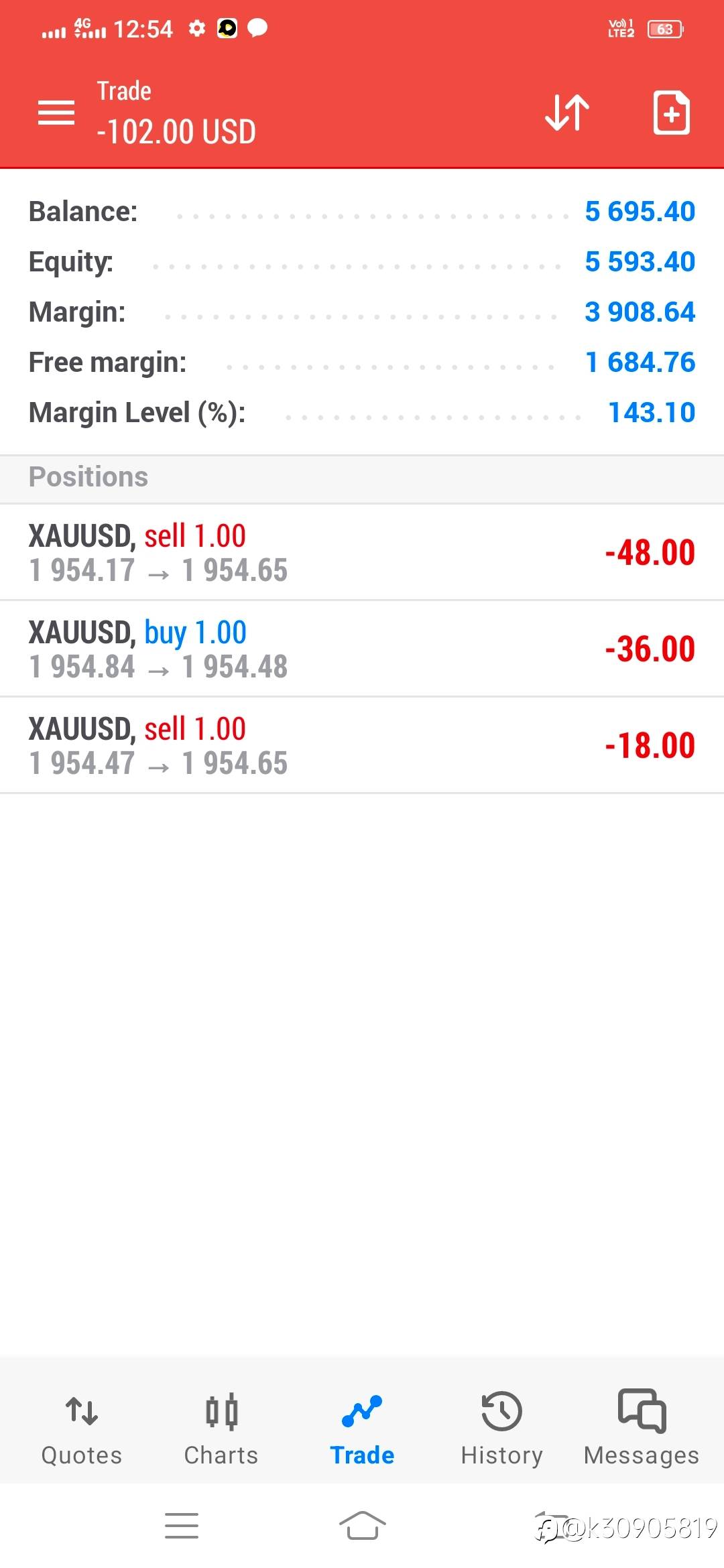Create a new order with plus icon
This screenshot has height=1568, width=724.
672,113
